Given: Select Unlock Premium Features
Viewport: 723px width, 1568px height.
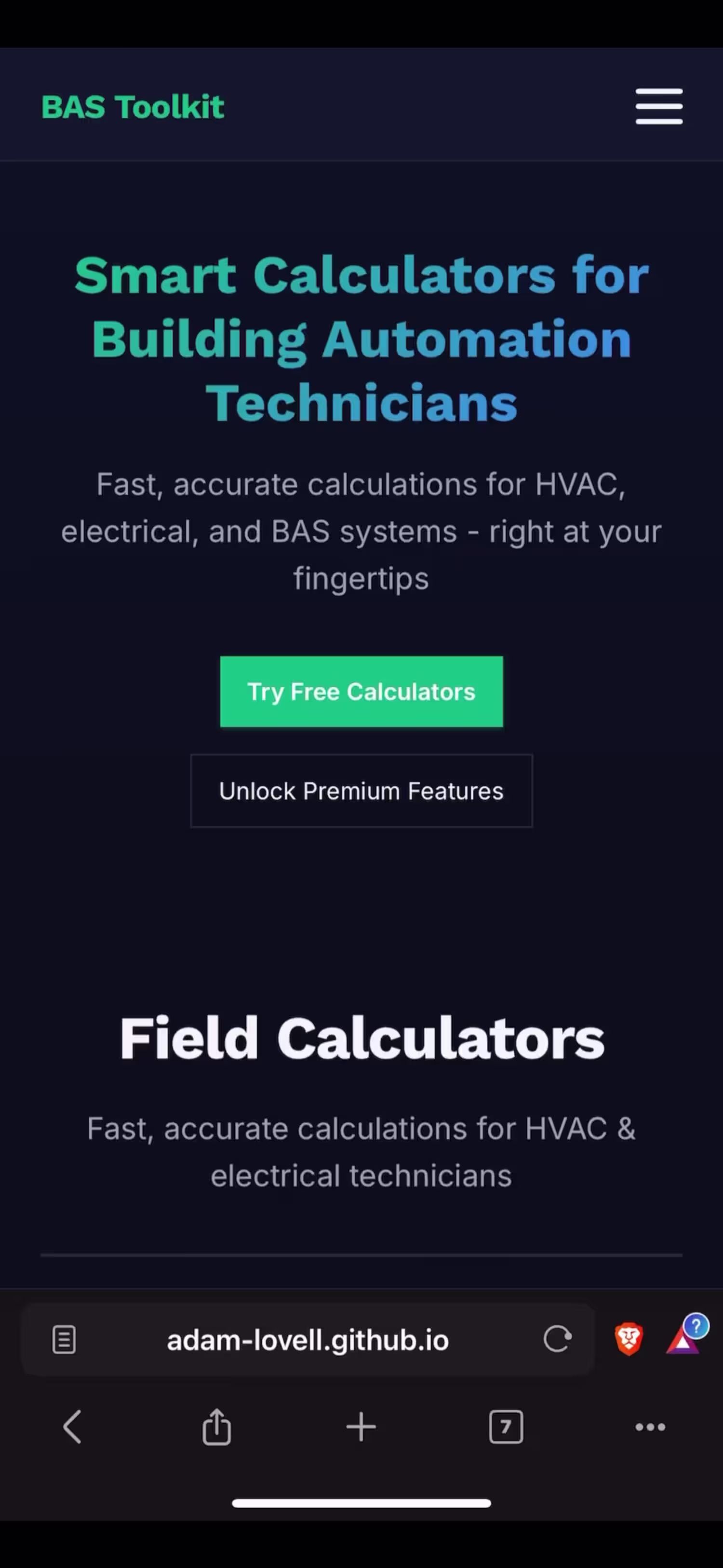Looking at the screenshot, I should click(361, 791).
